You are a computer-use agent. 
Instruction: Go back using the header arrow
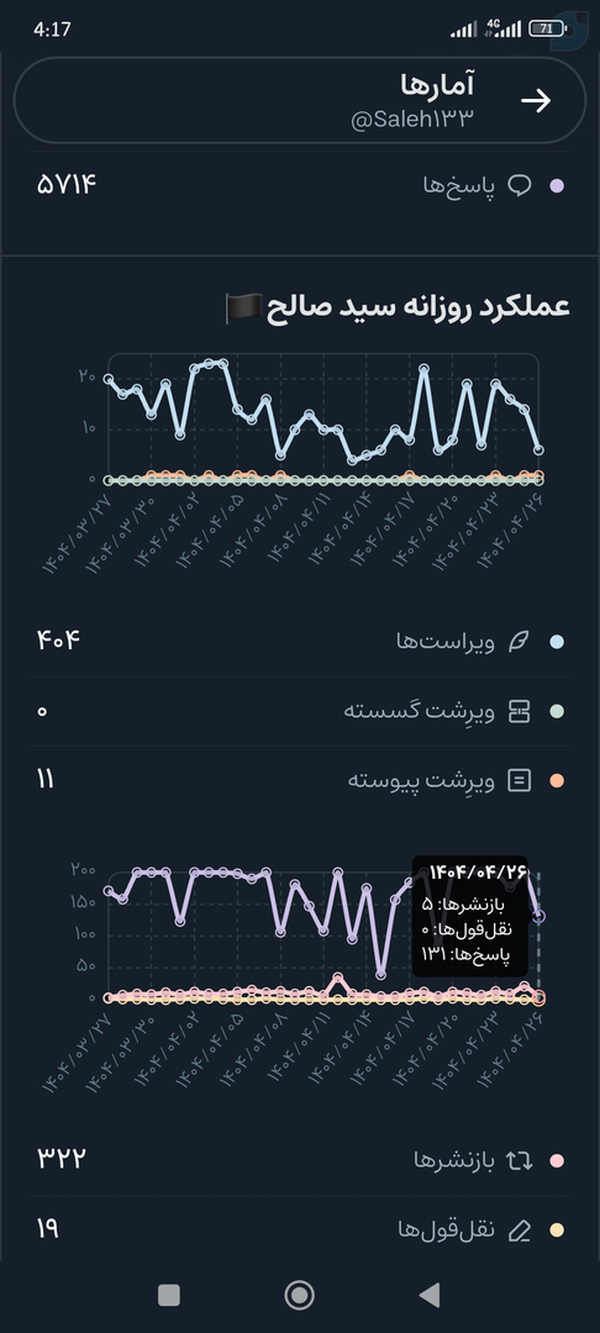pos(536,100)
